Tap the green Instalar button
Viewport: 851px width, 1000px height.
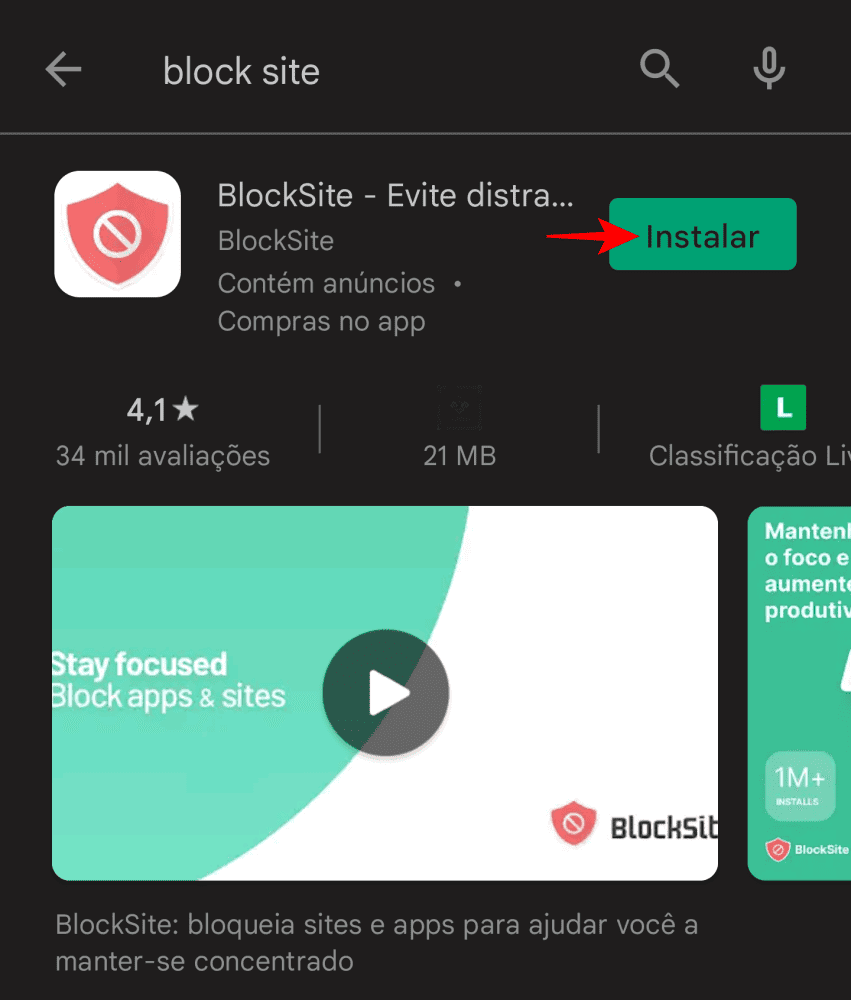702,235
